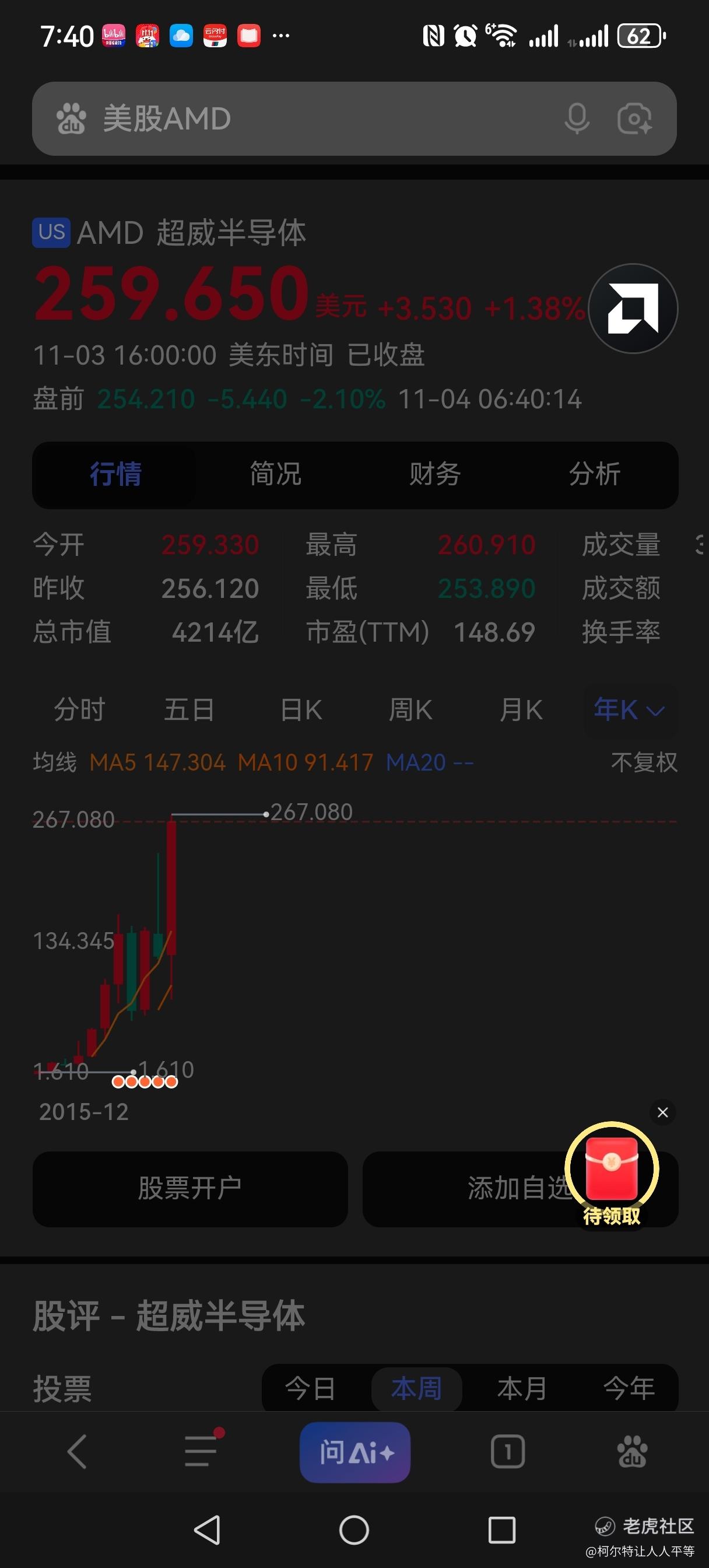Screen dimensions: 709x1568
Task: Switch chart to 日K
Action: [301, 710]
